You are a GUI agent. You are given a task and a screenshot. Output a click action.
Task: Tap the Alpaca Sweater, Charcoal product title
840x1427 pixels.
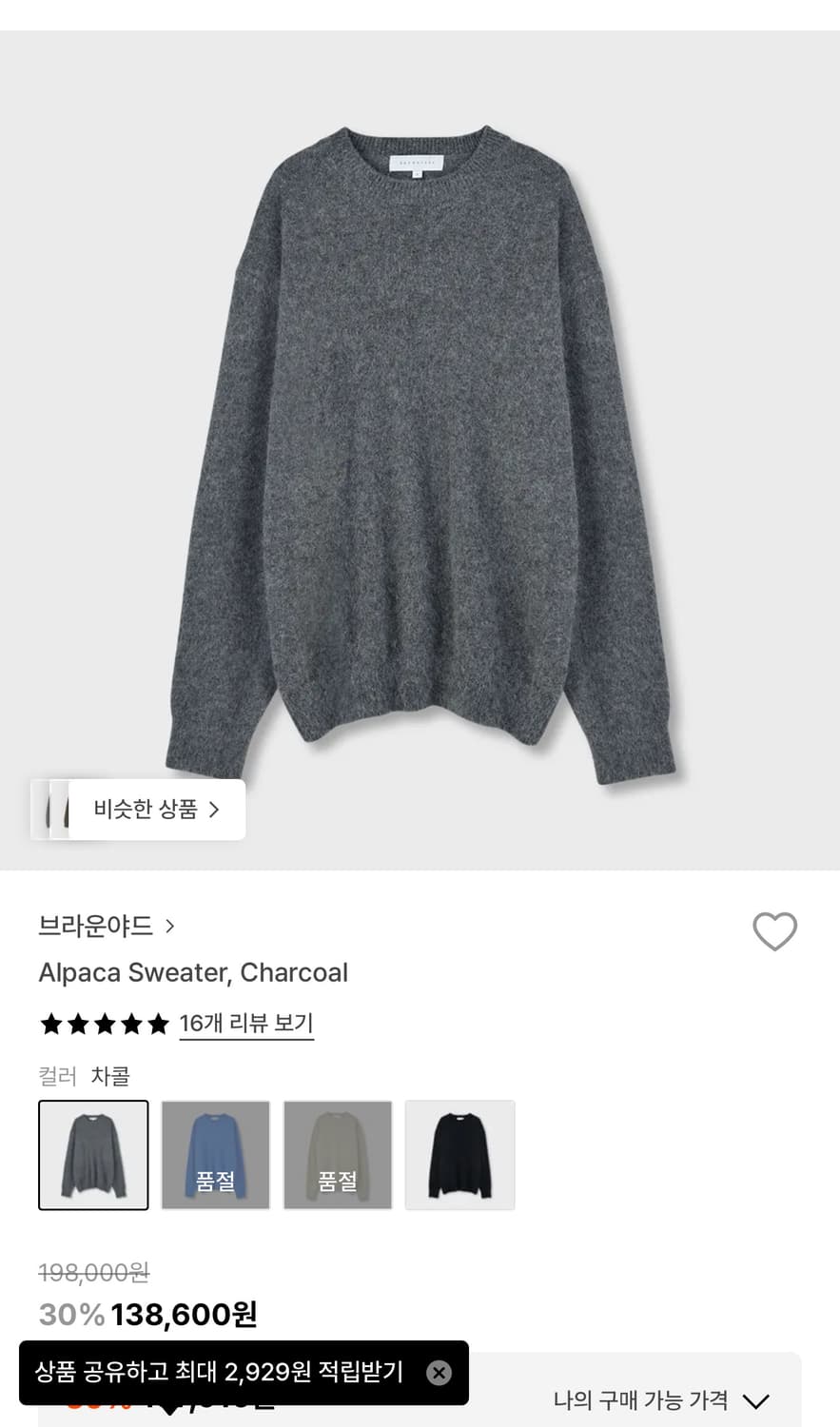[193, 972]
